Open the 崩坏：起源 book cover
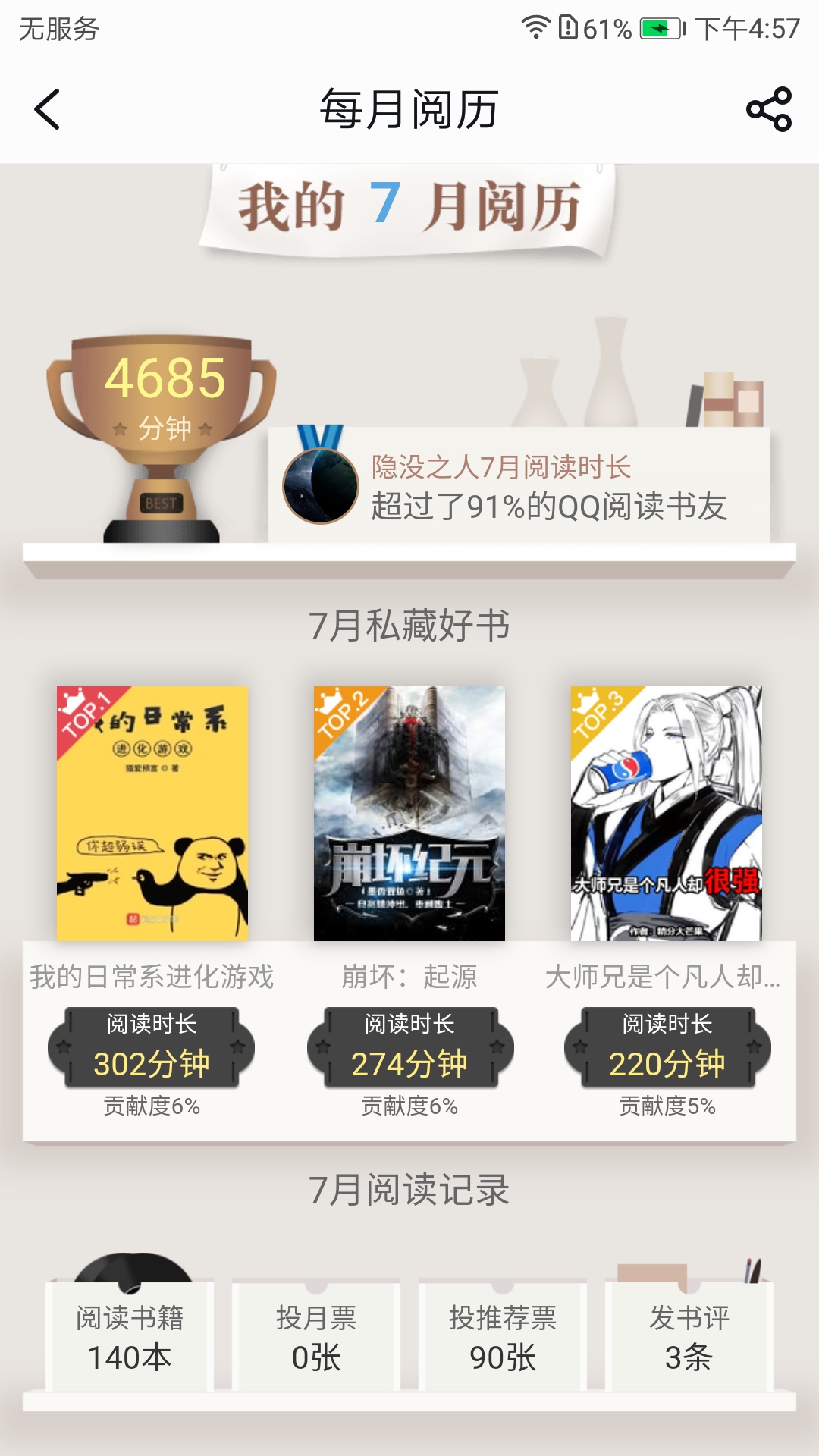 click(x=409, y=813)
